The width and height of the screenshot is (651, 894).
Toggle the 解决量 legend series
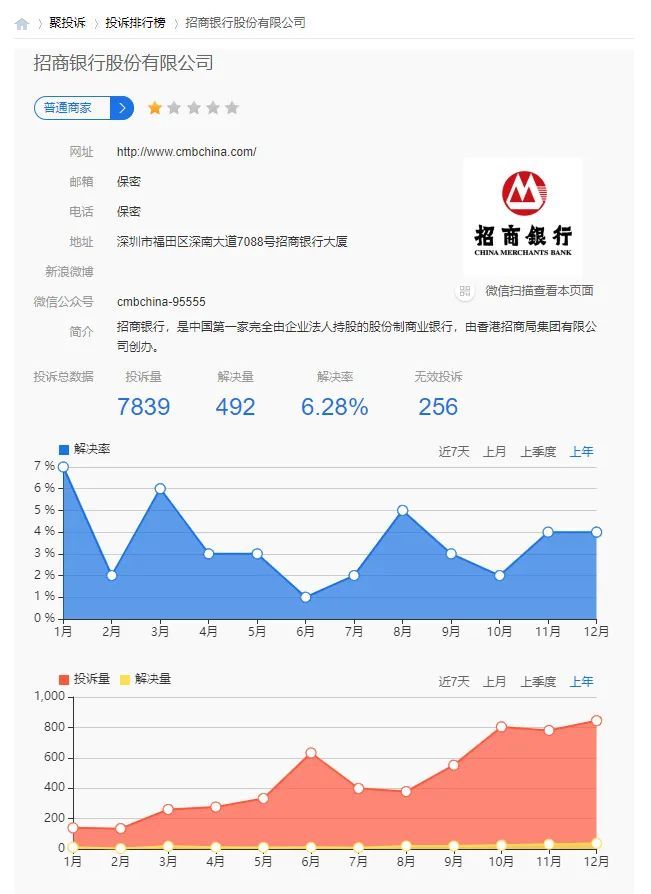145,679
